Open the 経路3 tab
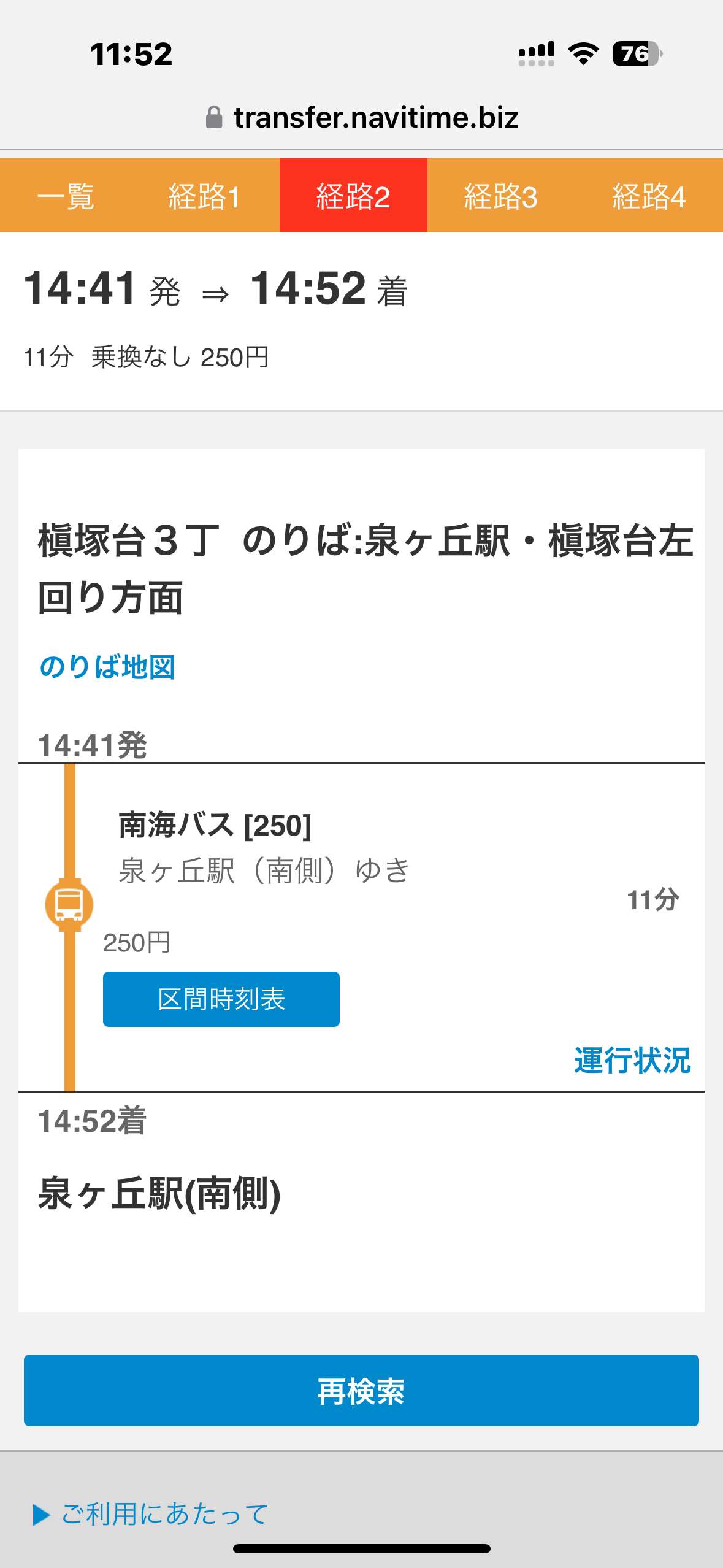 pos(501,196)
